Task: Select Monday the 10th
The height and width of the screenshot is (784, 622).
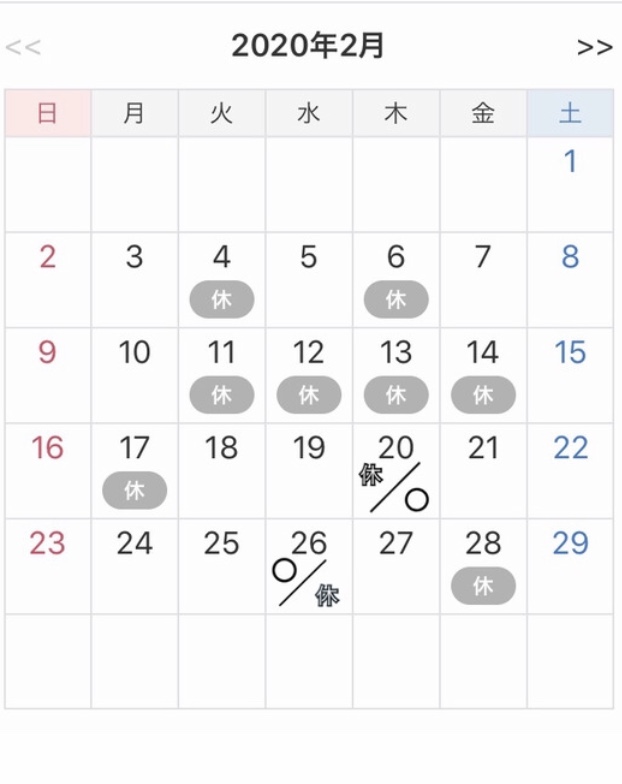Action: coord(135,353)
